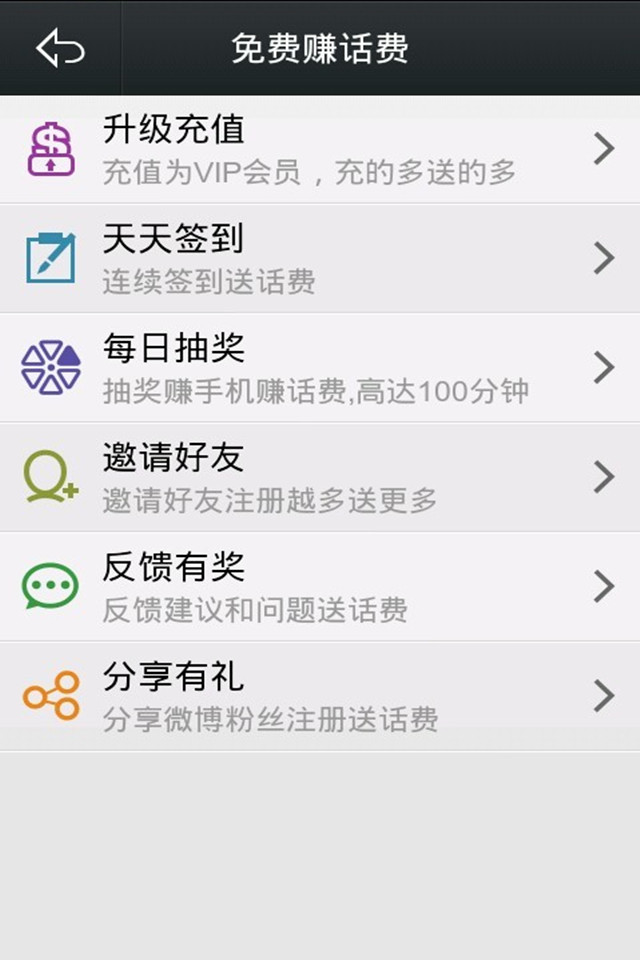Open 邀请好友 invite friends row
This screenshot has height=960, width=640.
[x=320, y=477]
